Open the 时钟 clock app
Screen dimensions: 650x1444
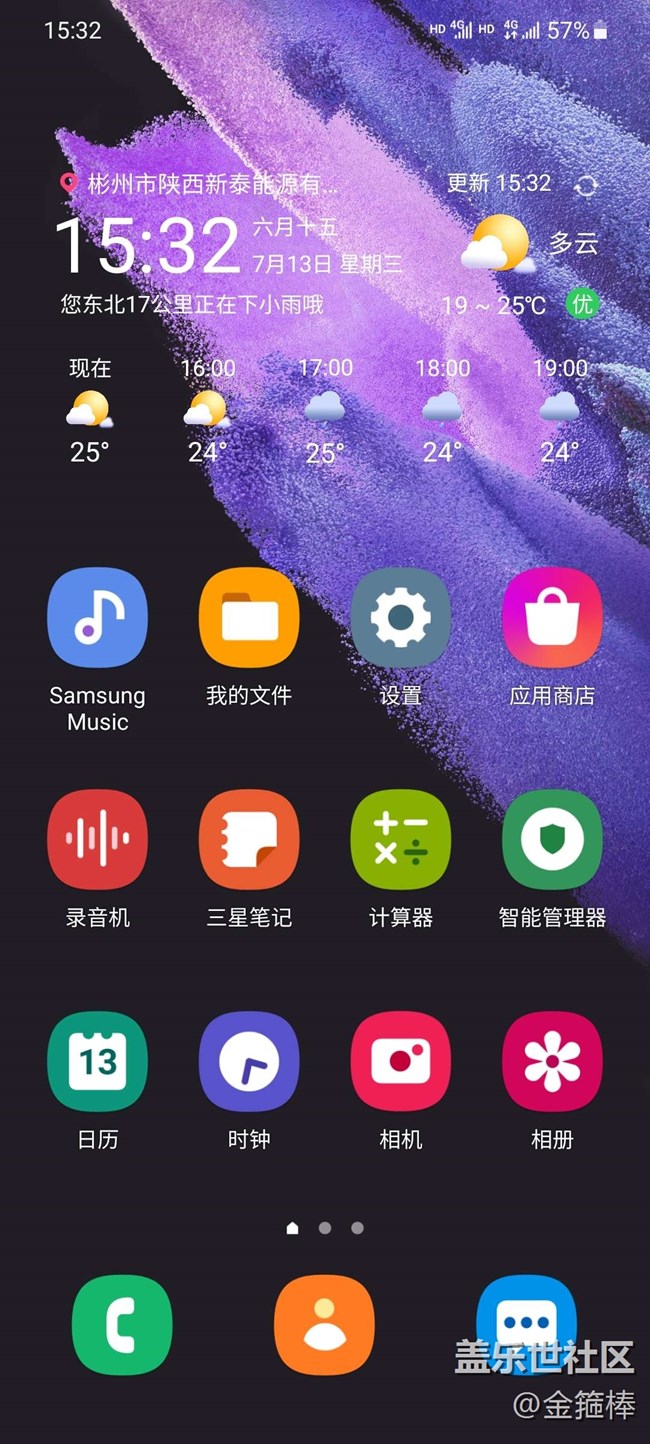(249, 1061)
